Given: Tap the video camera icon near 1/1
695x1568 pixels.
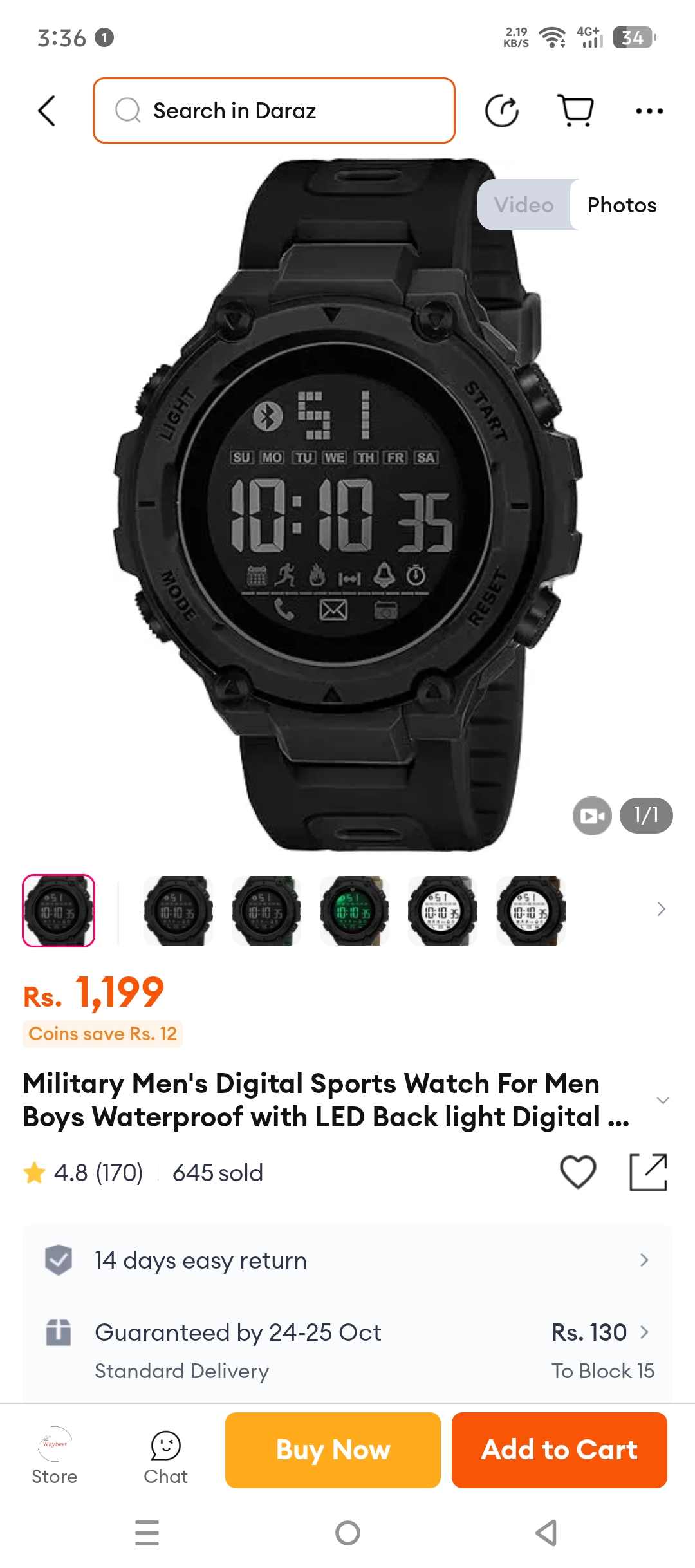Looking at the screenshot, I should pyautogui.click(x=592, y=816).
